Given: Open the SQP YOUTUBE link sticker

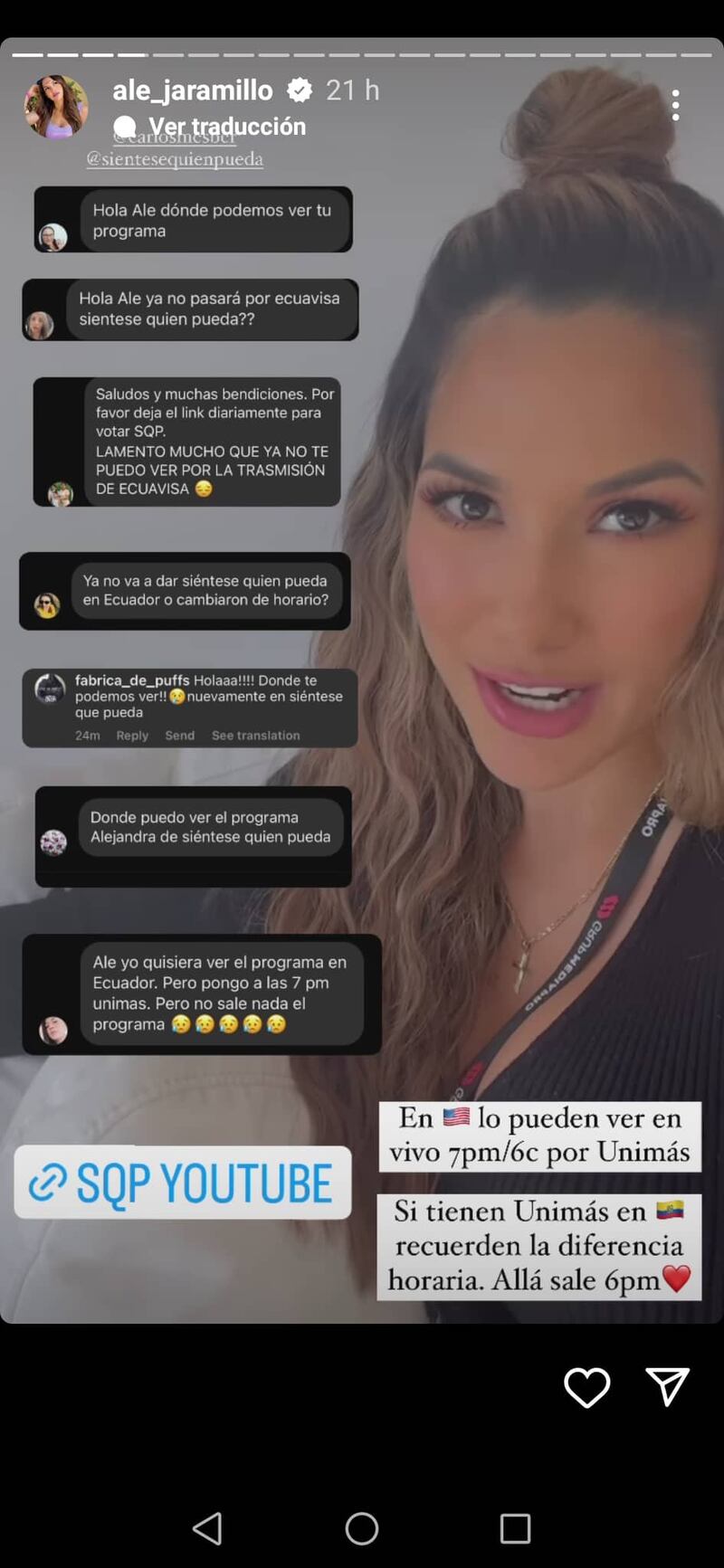Looking at the screenshot, I should pos(183,1183).
